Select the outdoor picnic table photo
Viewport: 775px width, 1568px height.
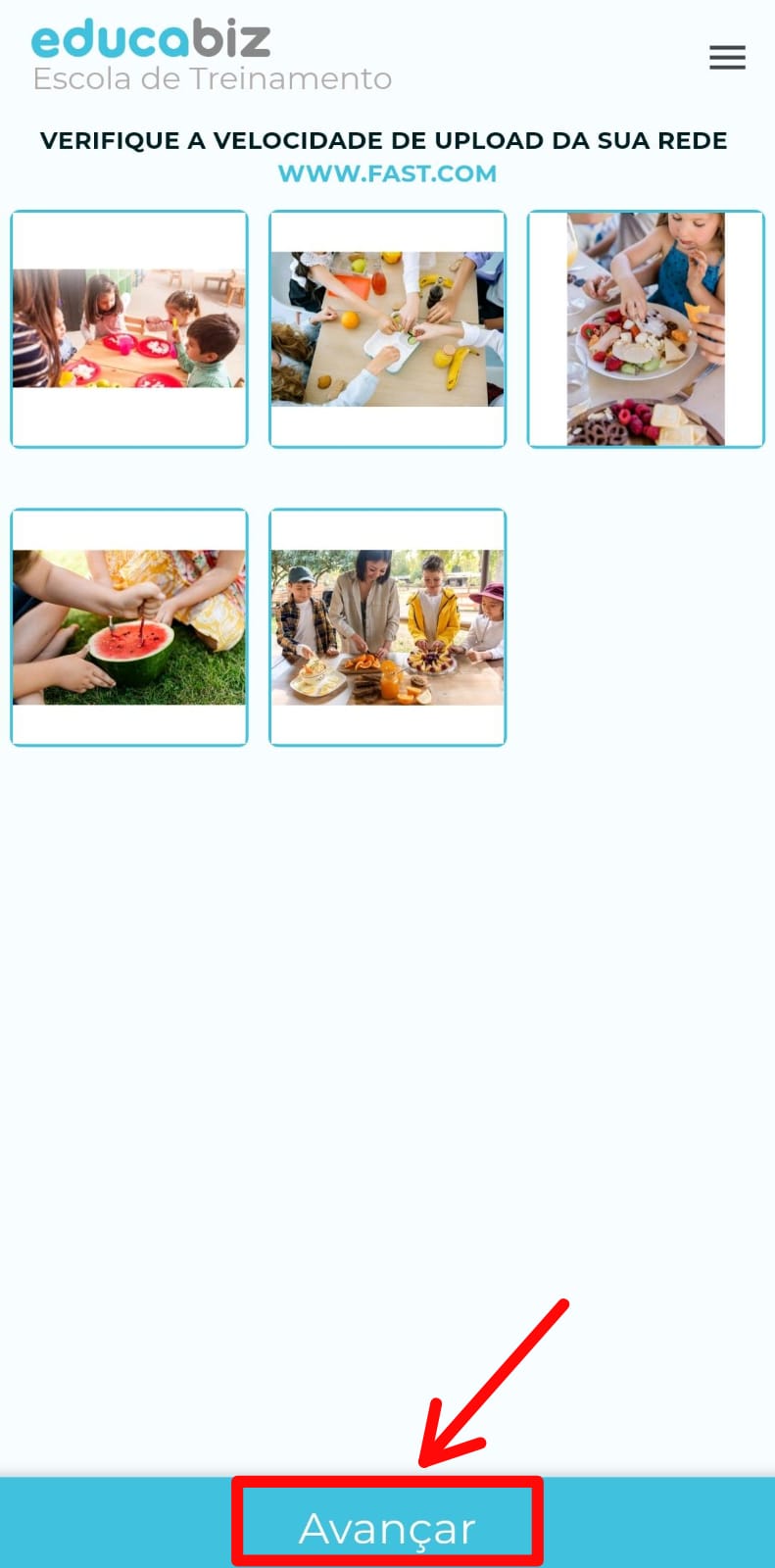387,627
